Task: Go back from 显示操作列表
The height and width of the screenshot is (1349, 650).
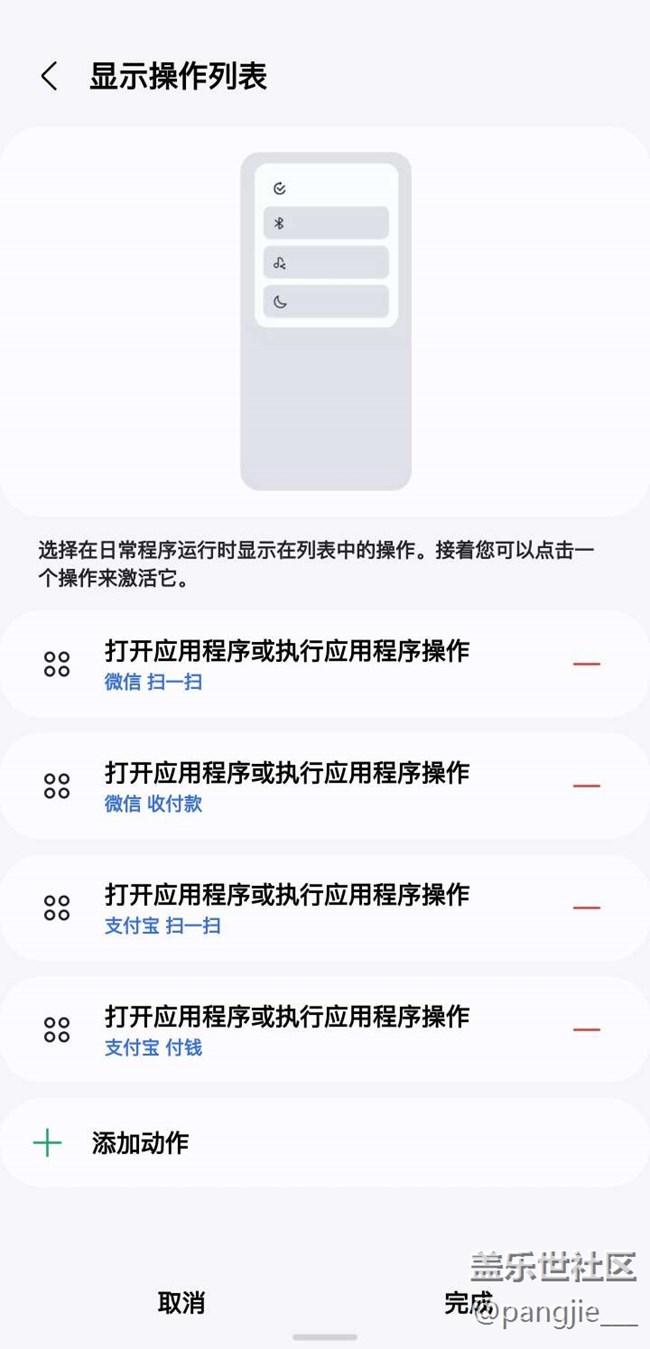Action: 49,77
